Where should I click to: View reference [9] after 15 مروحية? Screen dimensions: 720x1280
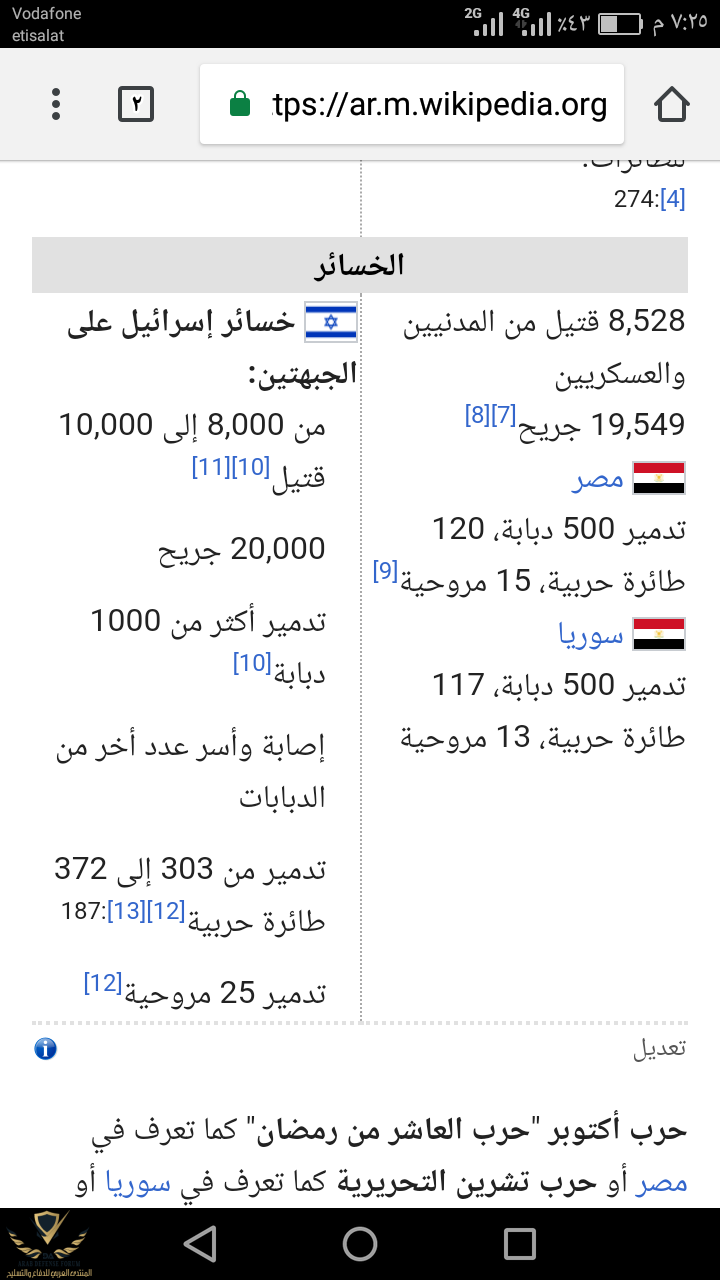point(385,571)
